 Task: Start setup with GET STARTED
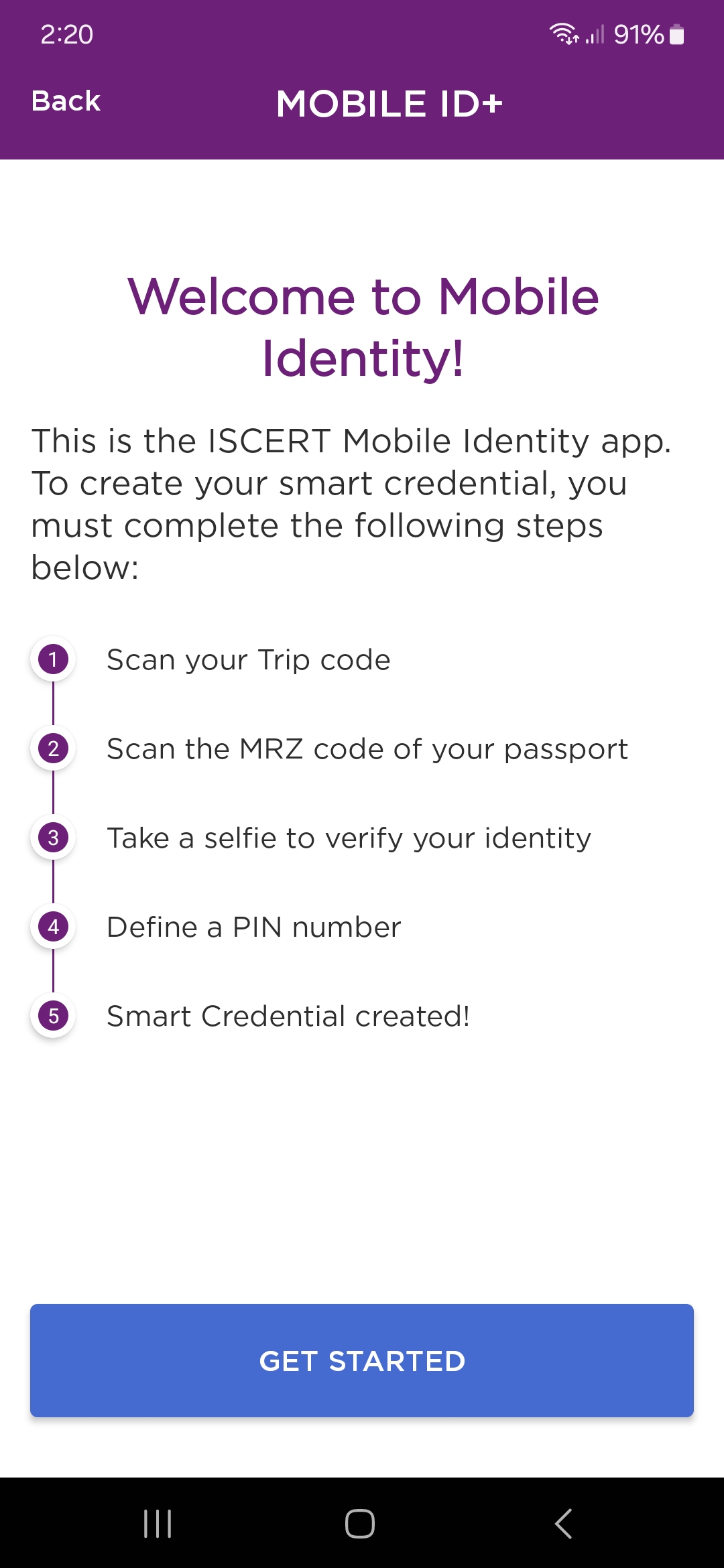click(x=362, y=1360)
